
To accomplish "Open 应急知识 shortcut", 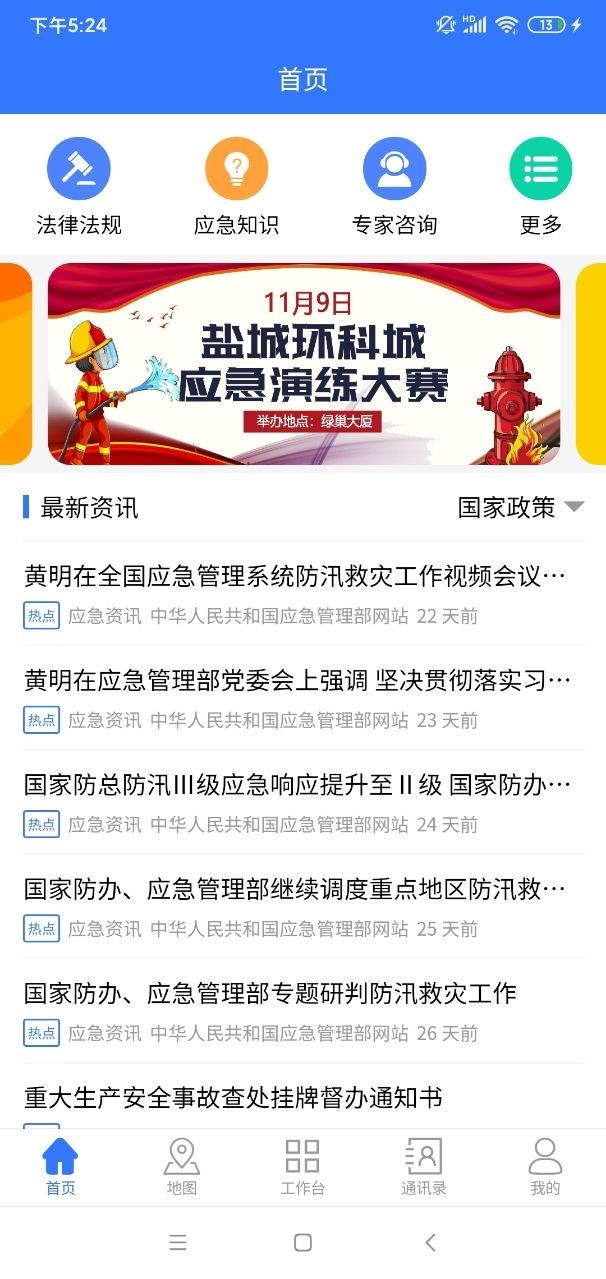I will pos(236,187).
